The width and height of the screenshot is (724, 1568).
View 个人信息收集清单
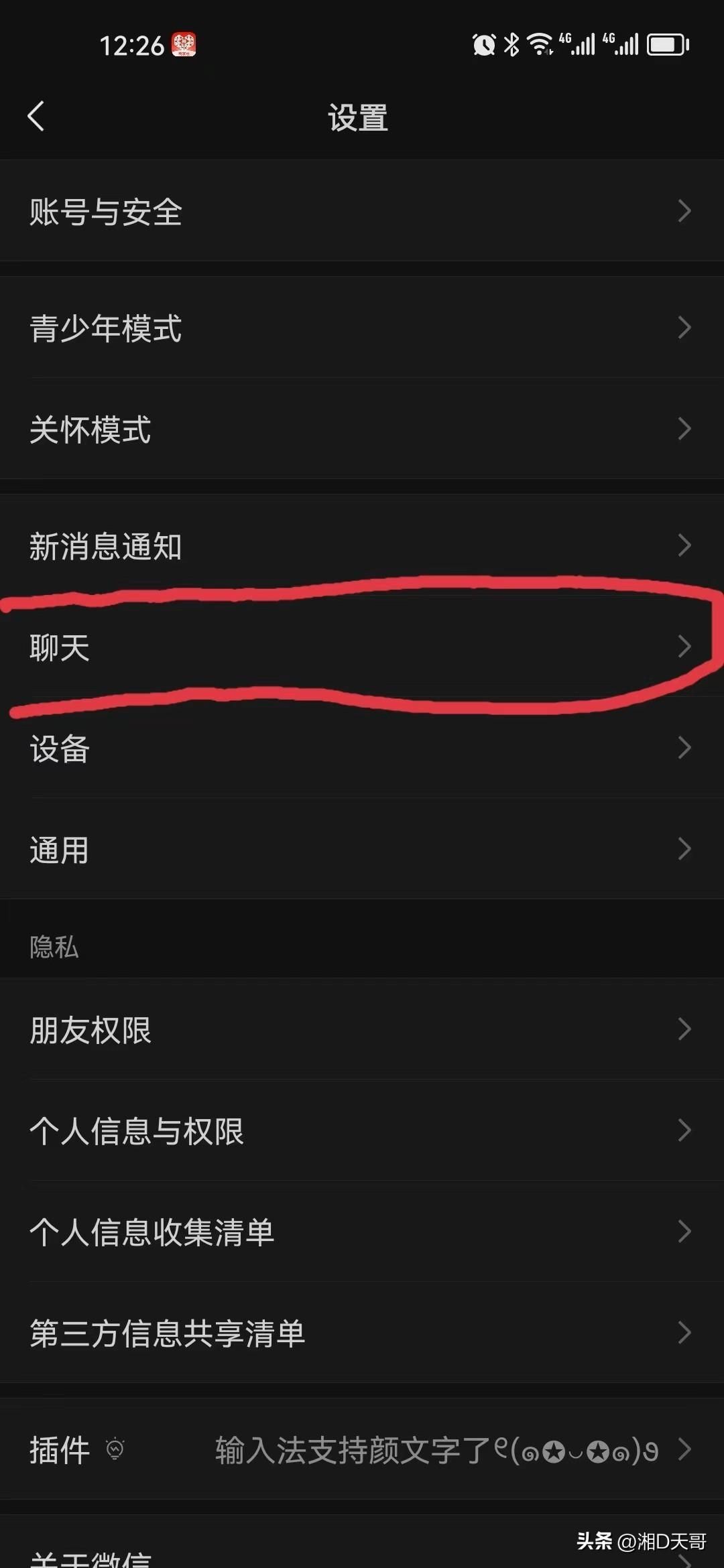pyautogui.click(x=362, y=1232)
